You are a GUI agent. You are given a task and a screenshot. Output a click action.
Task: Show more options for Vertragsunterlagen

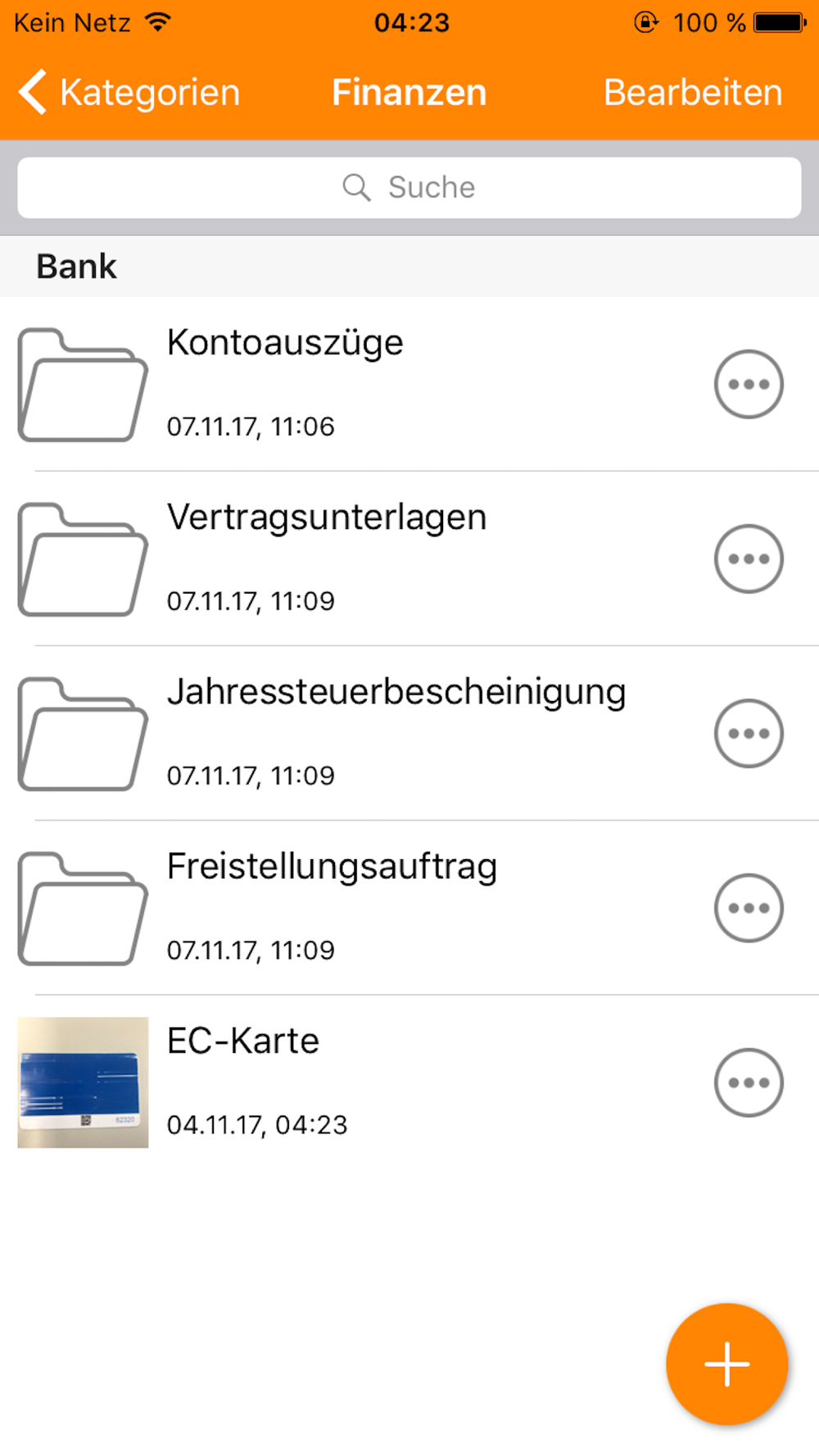[749, 558]
